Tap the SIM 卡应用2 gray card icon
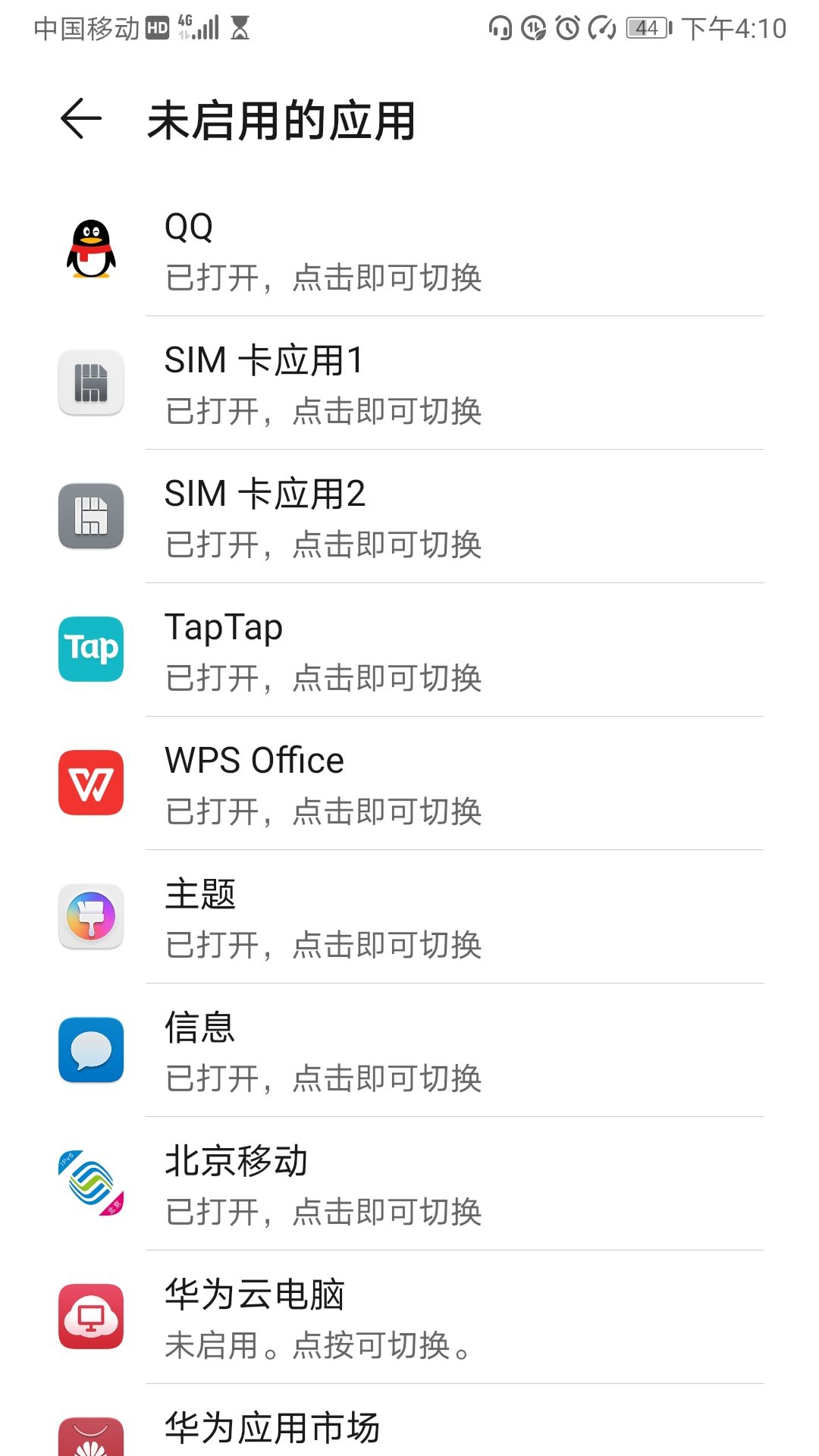 pyautogui.click(x=89, y=516)
